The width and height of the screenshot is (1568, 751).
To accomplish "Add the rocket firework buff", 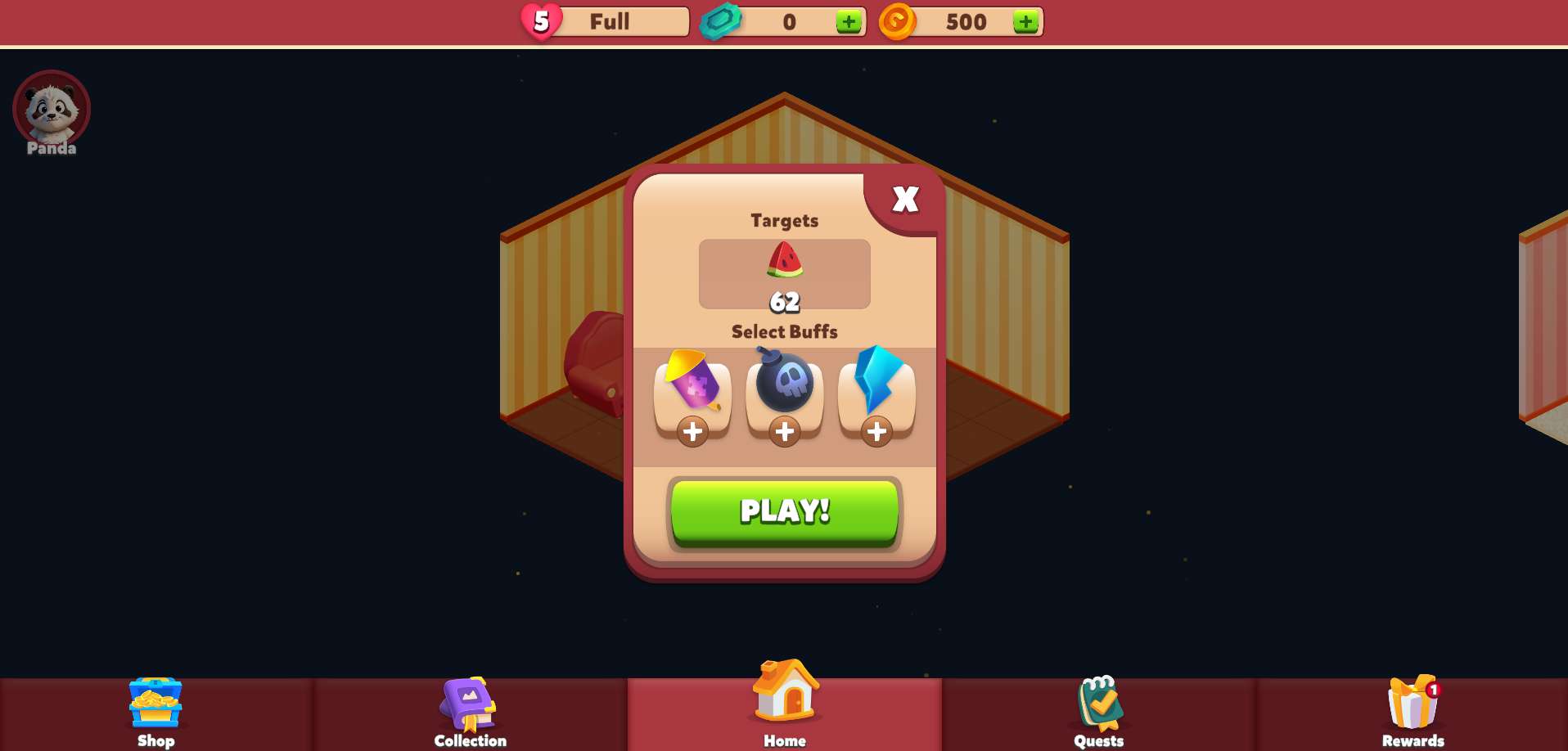I will [692, 431].
